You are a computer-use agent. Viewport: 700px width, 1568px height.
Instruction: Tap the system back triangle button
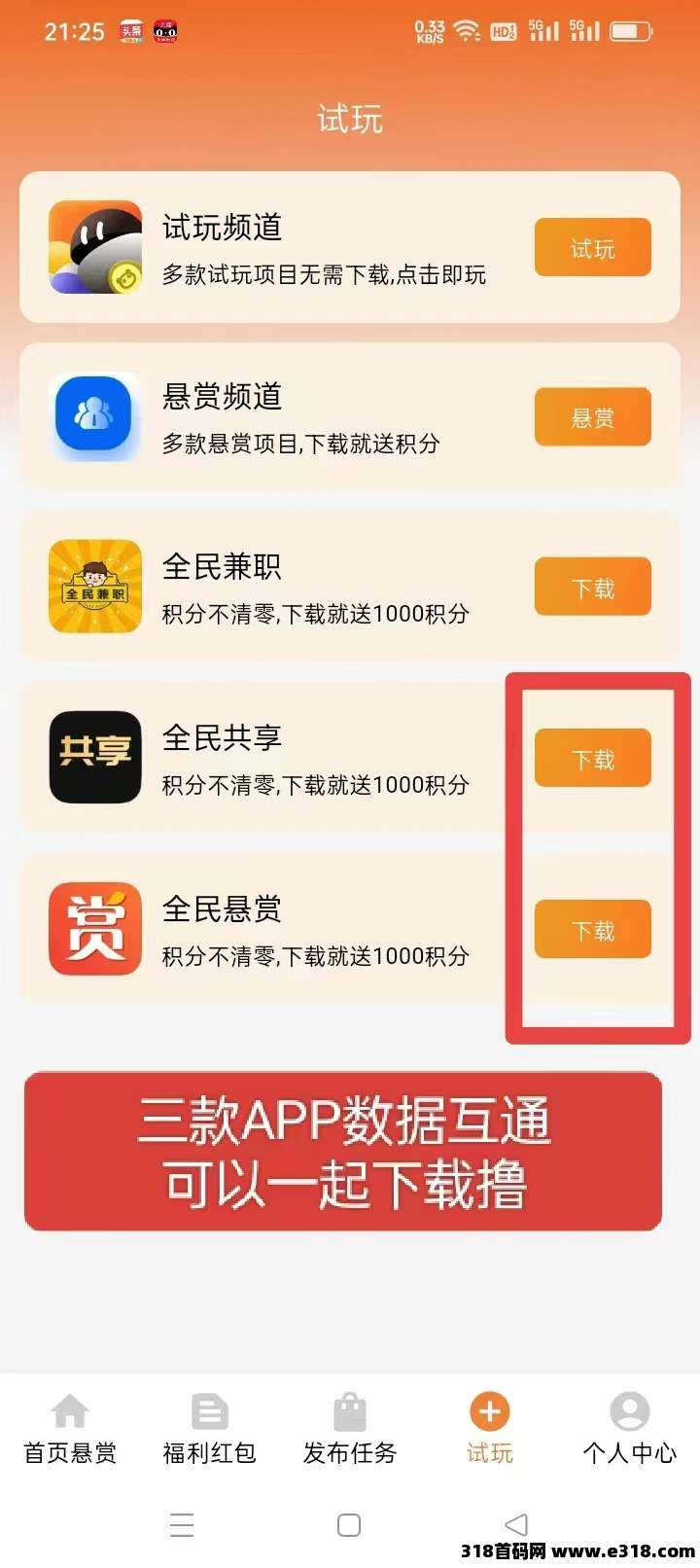(516, 1524)
